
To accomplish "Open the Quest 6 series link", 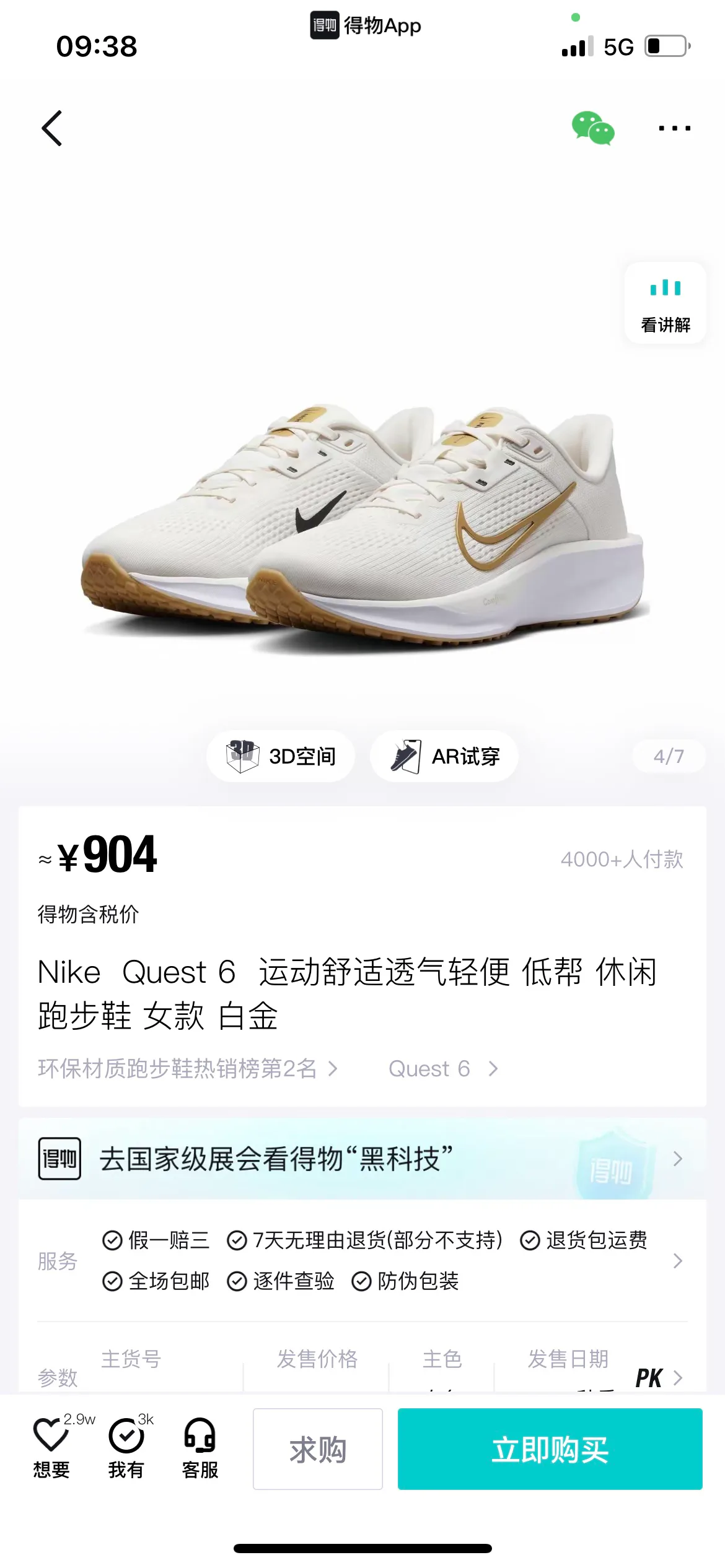I will coord(443,1069).
